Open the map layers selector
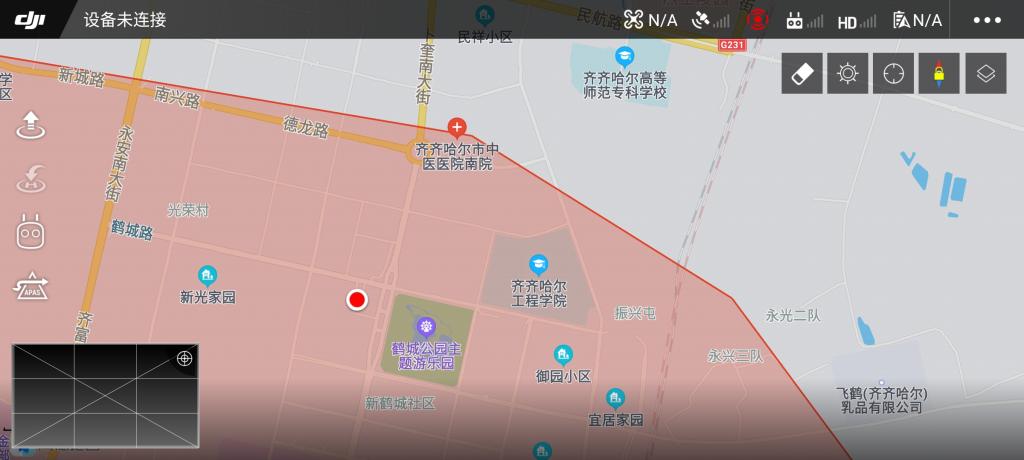 click(x=985, y=74)
